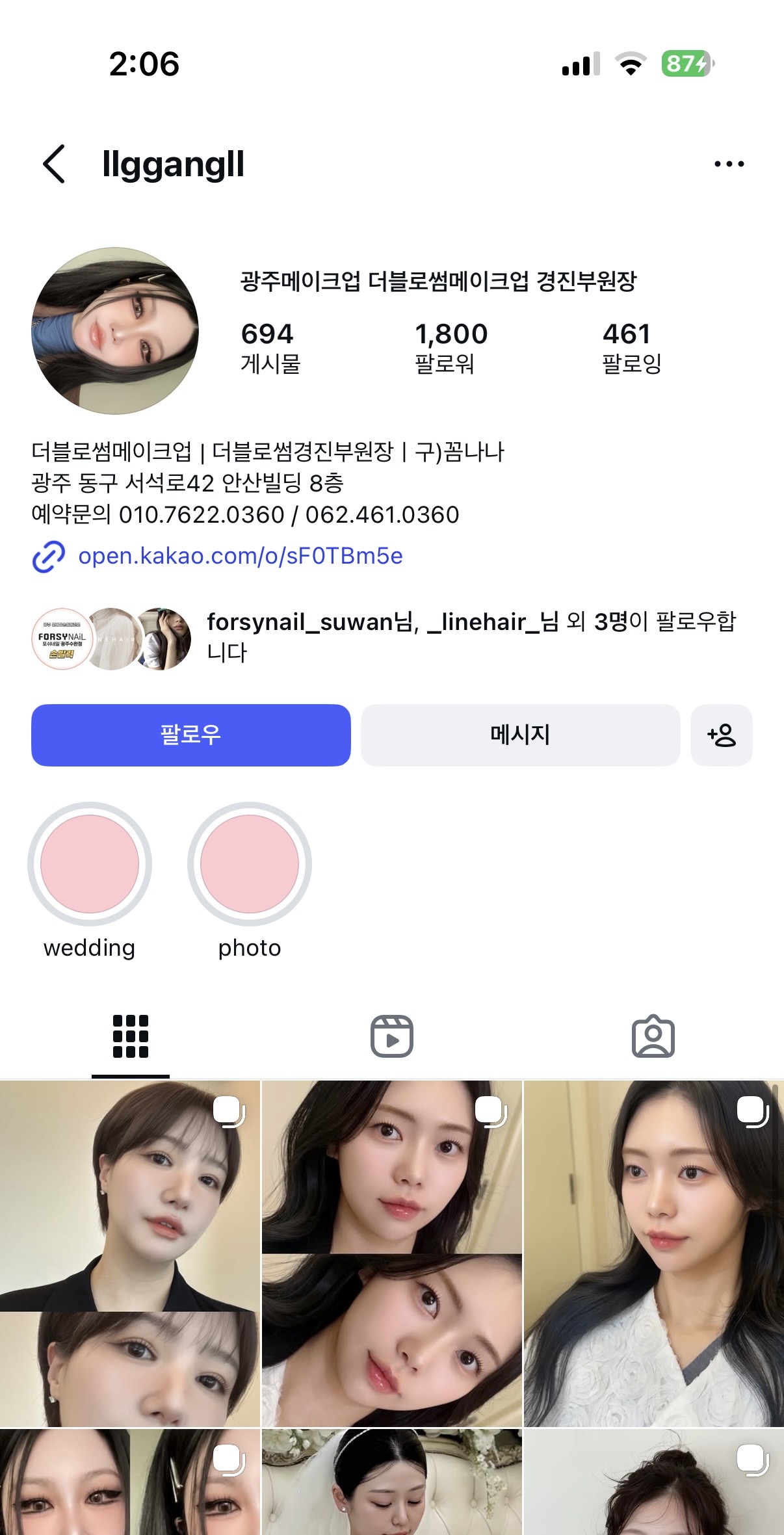
Task: Open the photo story highlight
Action: [250, 864]
